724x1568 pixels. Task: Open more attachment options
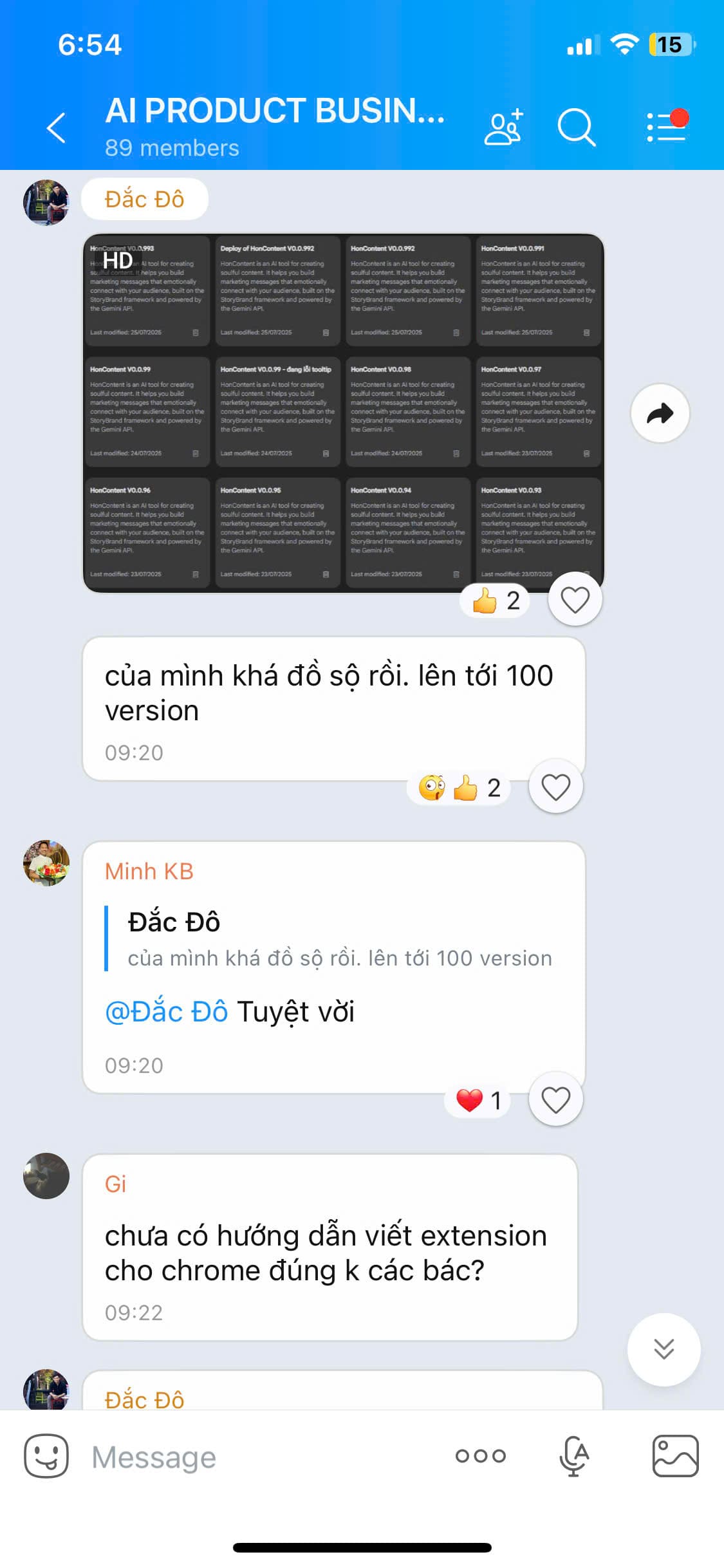click(481, 1456)
